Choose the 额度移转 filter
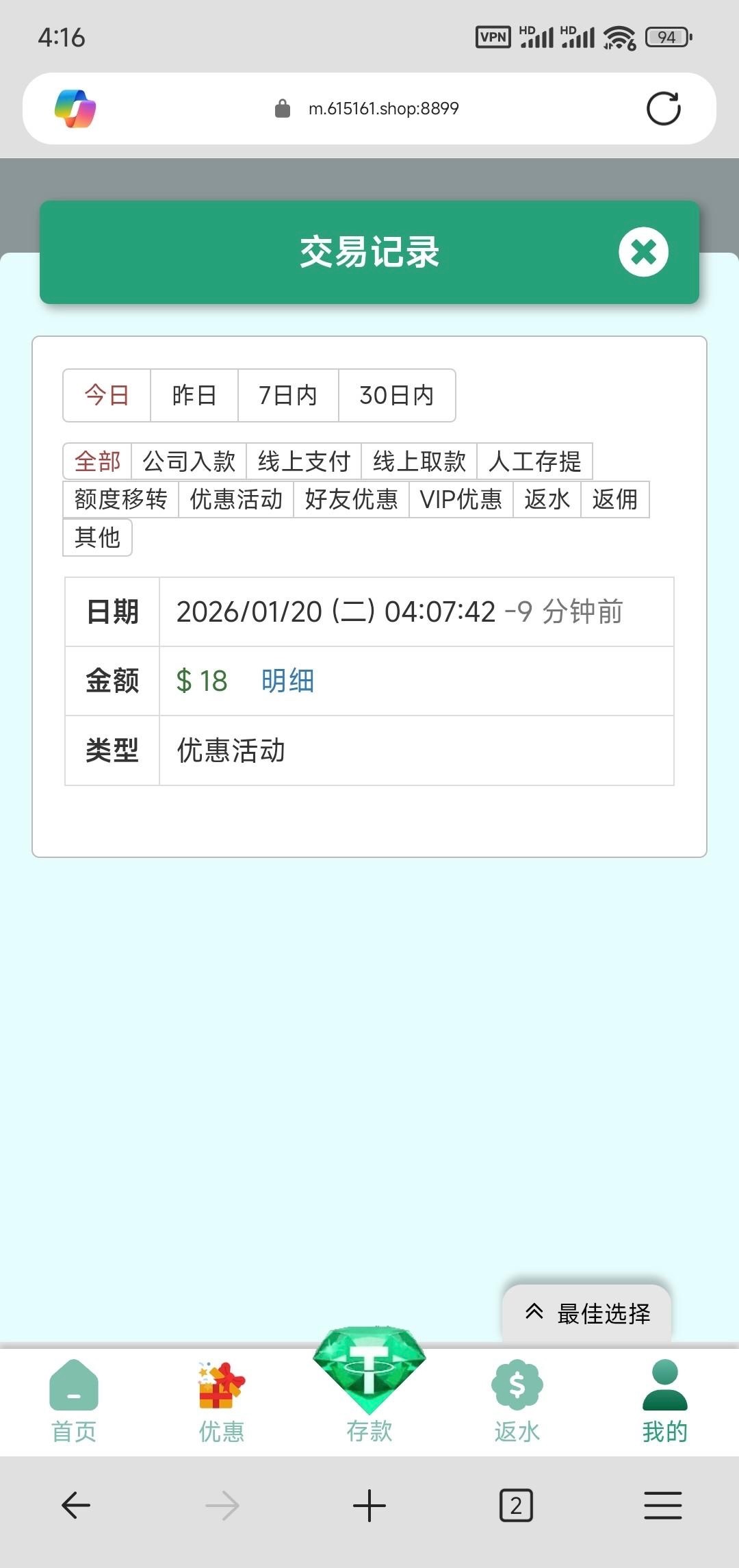This screenshot has height=1568, width=739. click(121, 499)
